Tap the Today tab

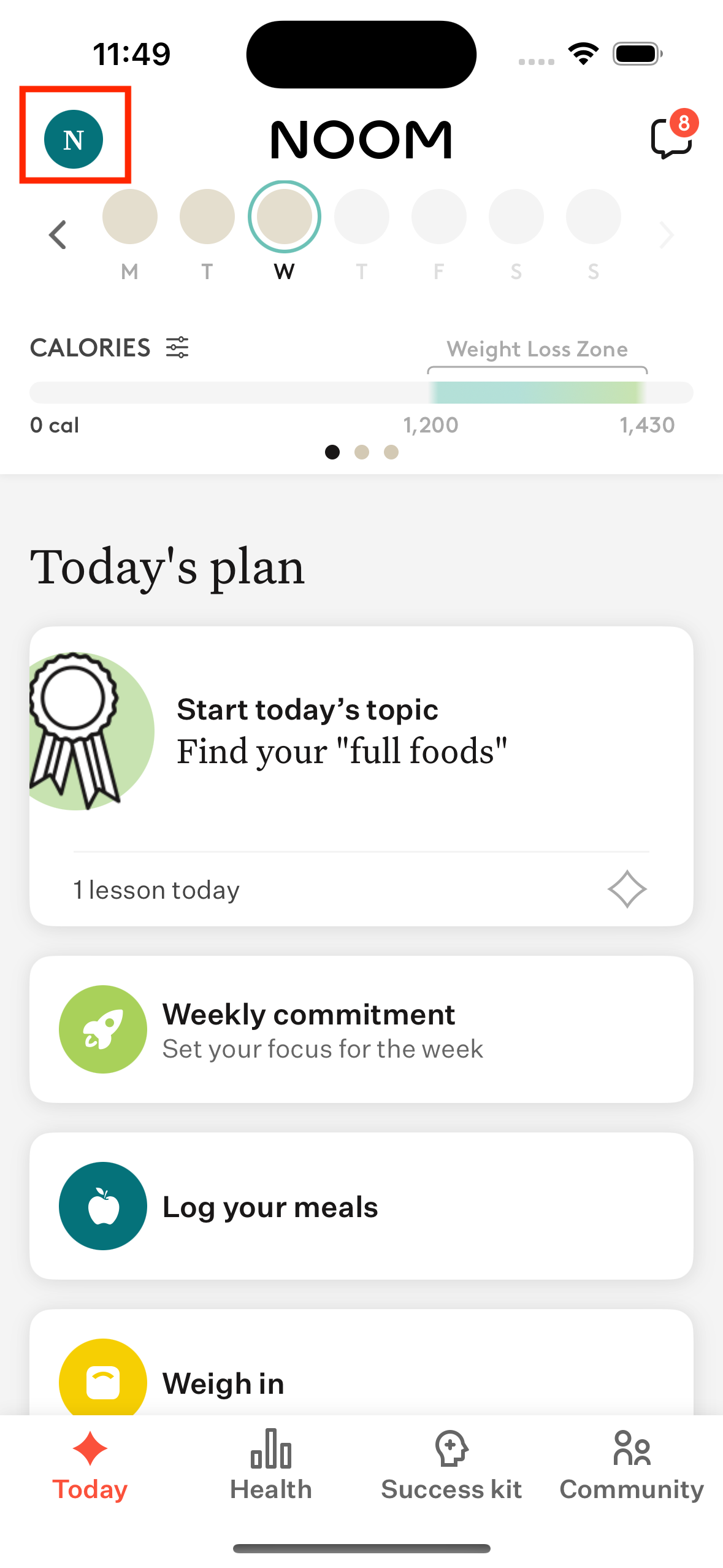[90, 1466]
